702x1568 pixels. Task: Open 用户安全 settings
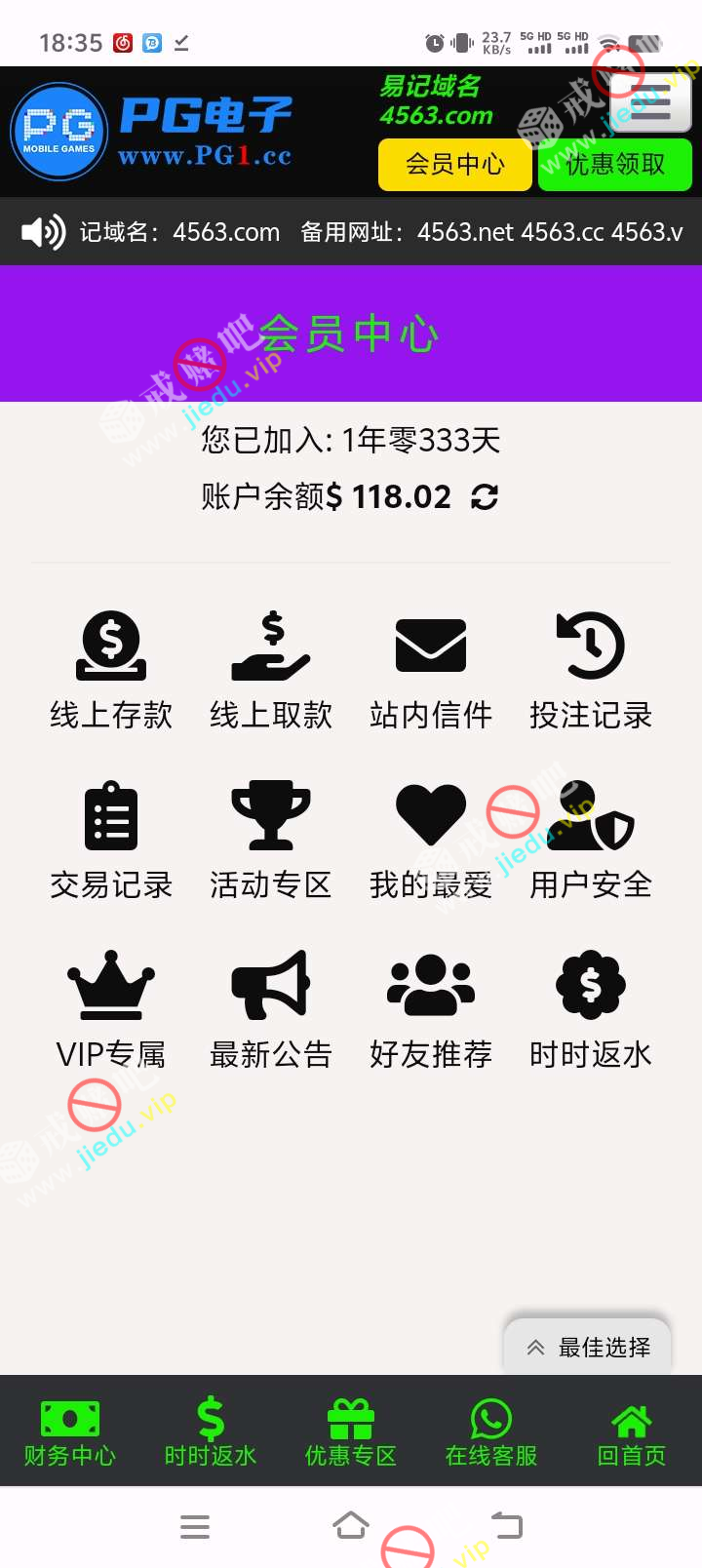pos(591,839)
